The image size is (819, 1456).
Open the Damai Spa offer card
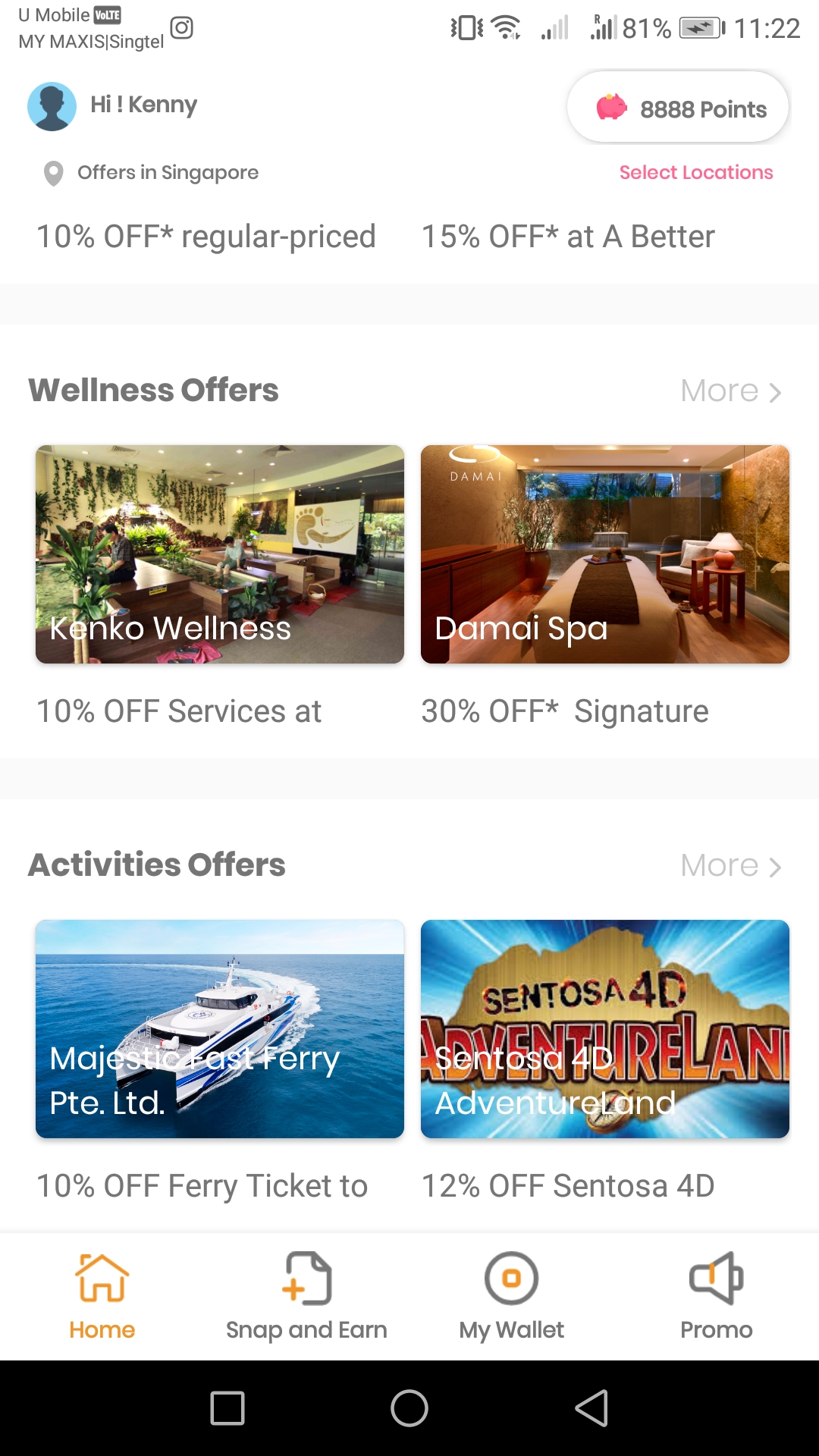pyautogui.click(x=605, y=554)
